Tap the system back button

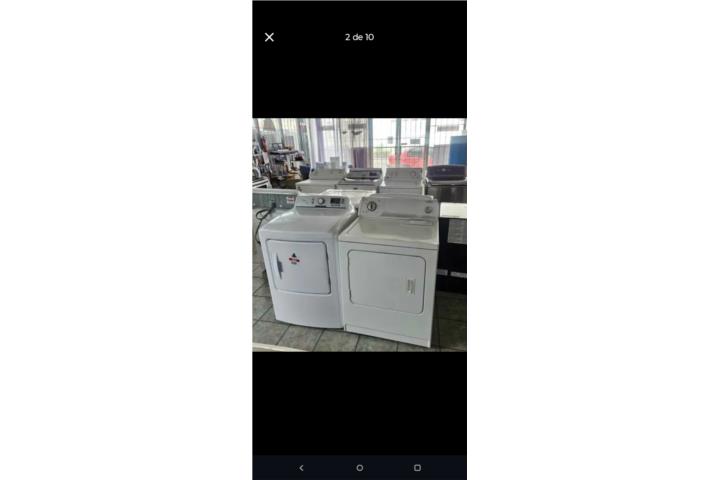[302, 467]
